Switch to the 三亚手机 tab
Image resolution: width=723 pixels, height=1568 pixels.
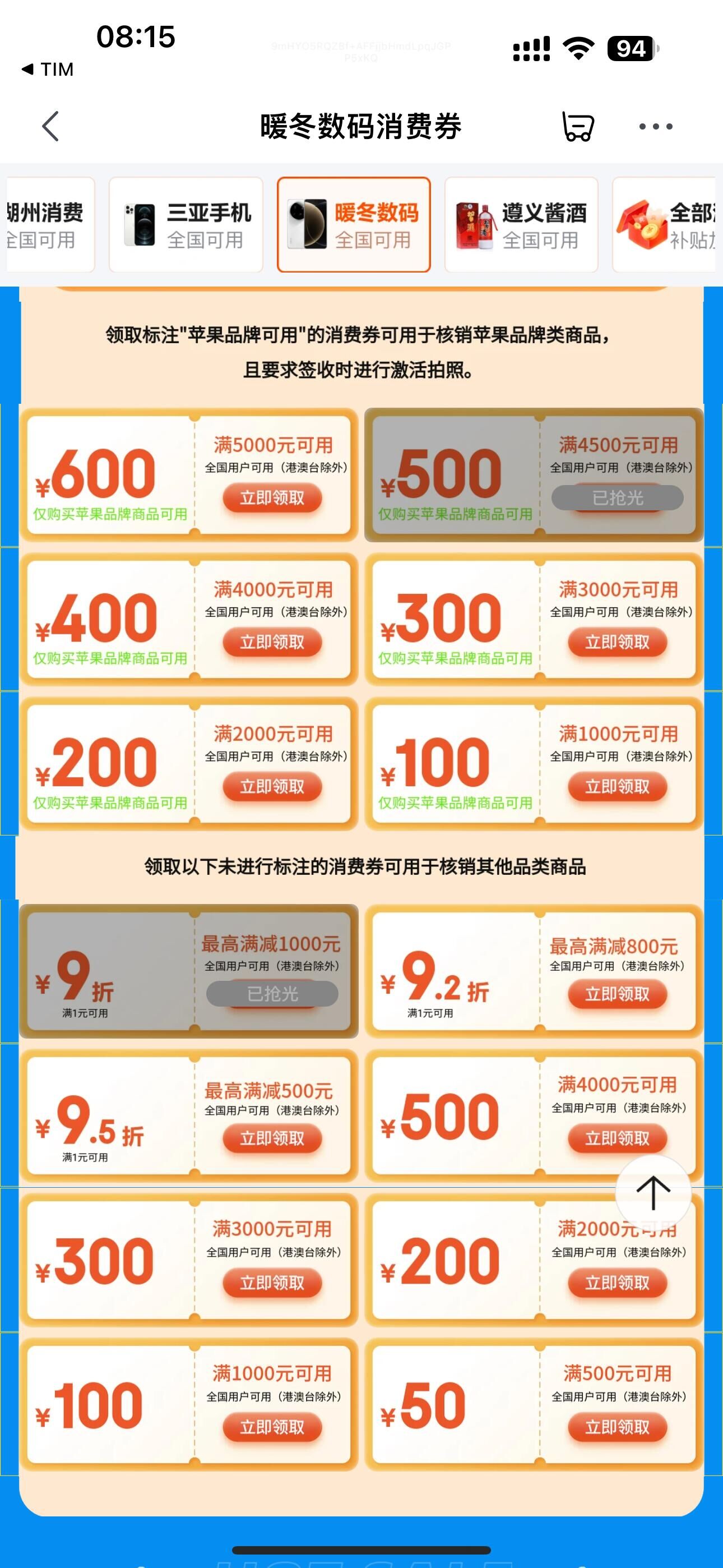point(186,225)
